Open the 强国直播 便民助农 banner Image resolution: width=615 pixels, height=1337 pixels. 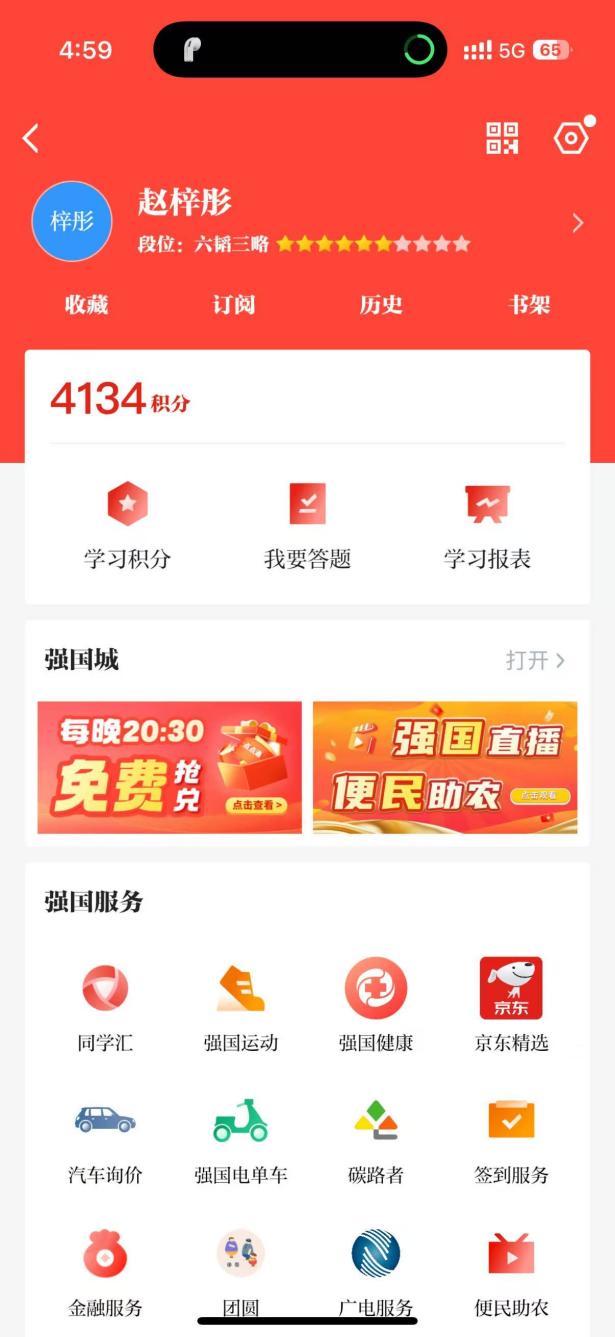pyautogui.click(x=445, y=767)
